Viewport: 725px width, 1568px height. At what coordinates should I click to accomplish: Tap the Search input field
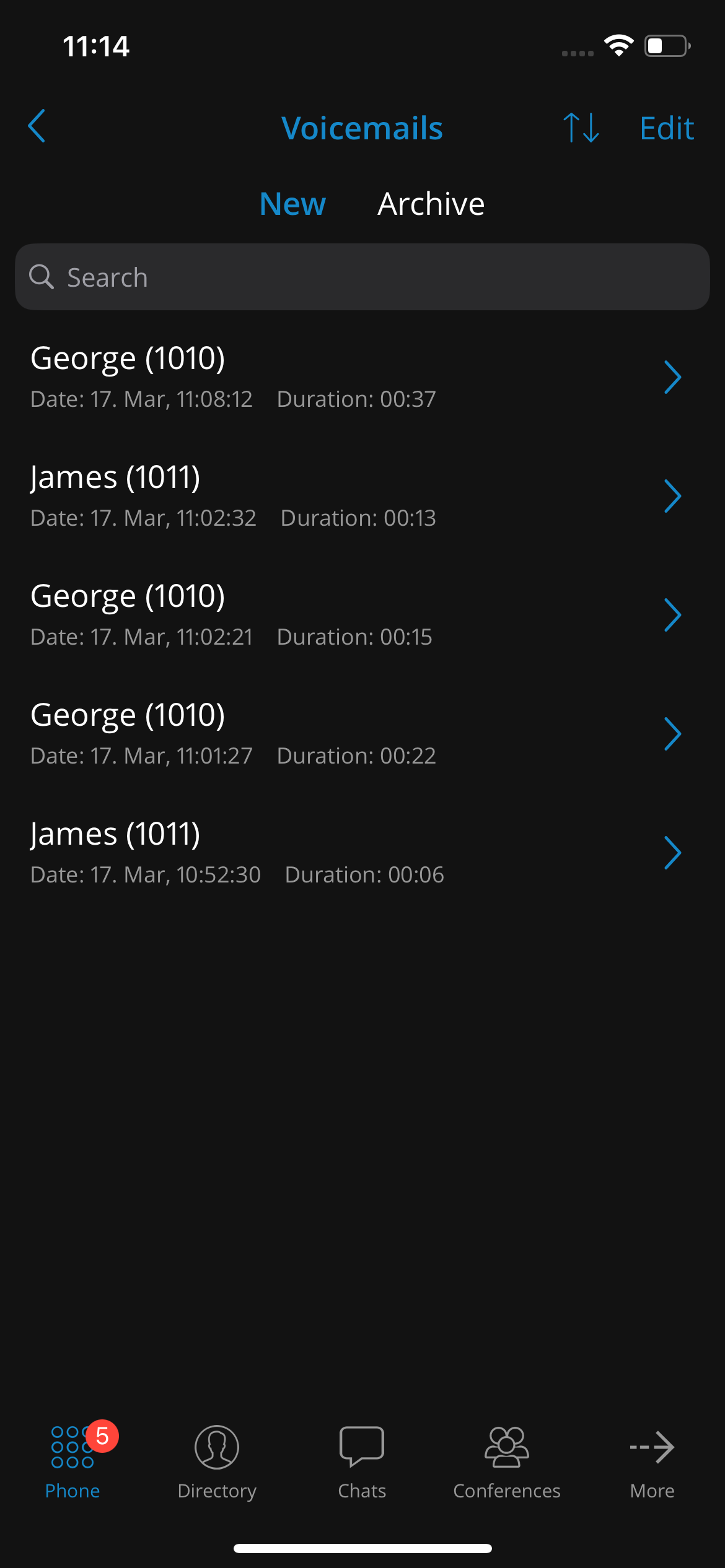click(362, 277)
